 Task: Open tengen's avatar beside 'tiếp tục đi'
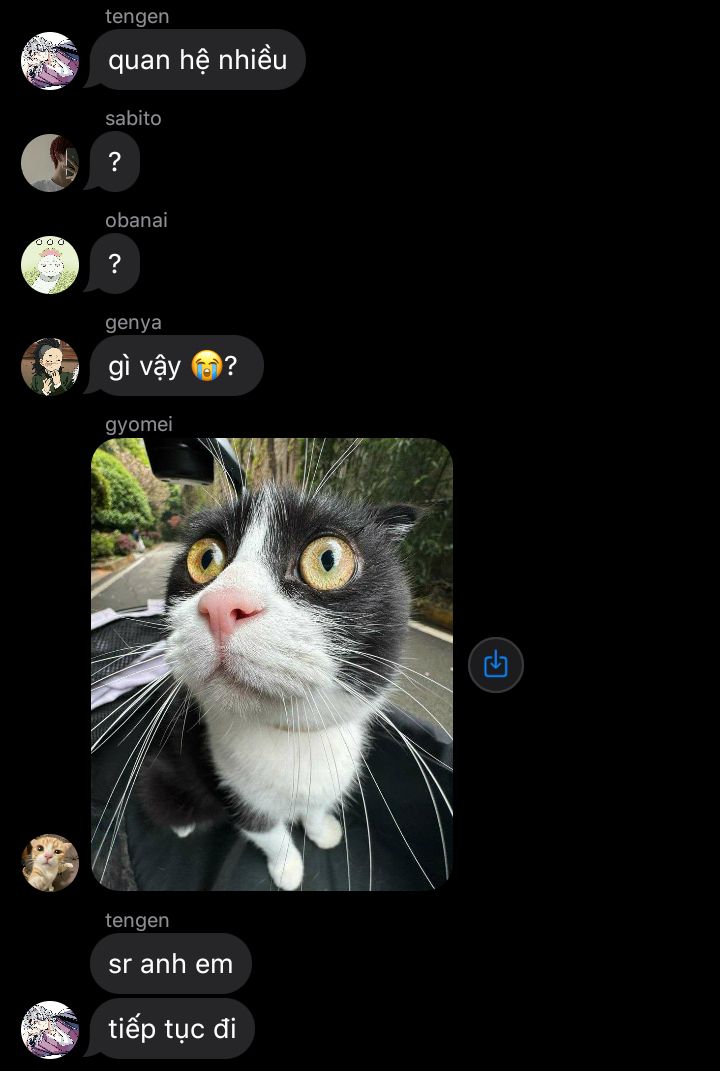(x=50, y=1030)
